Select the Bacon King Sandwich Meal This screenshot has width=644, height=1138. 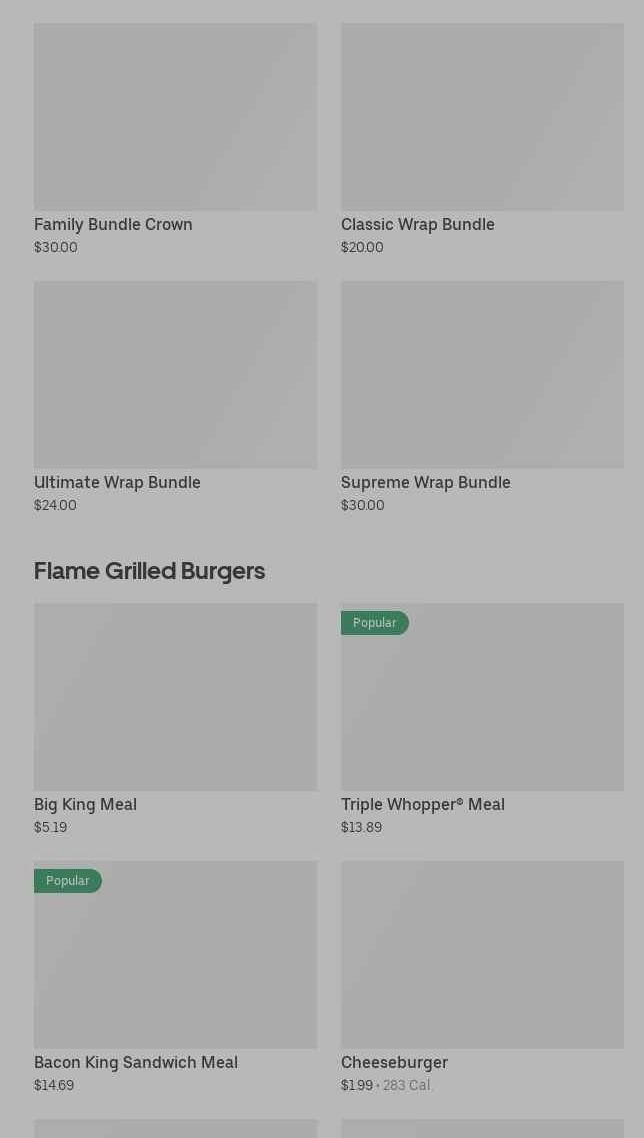(x=175, y=978)
